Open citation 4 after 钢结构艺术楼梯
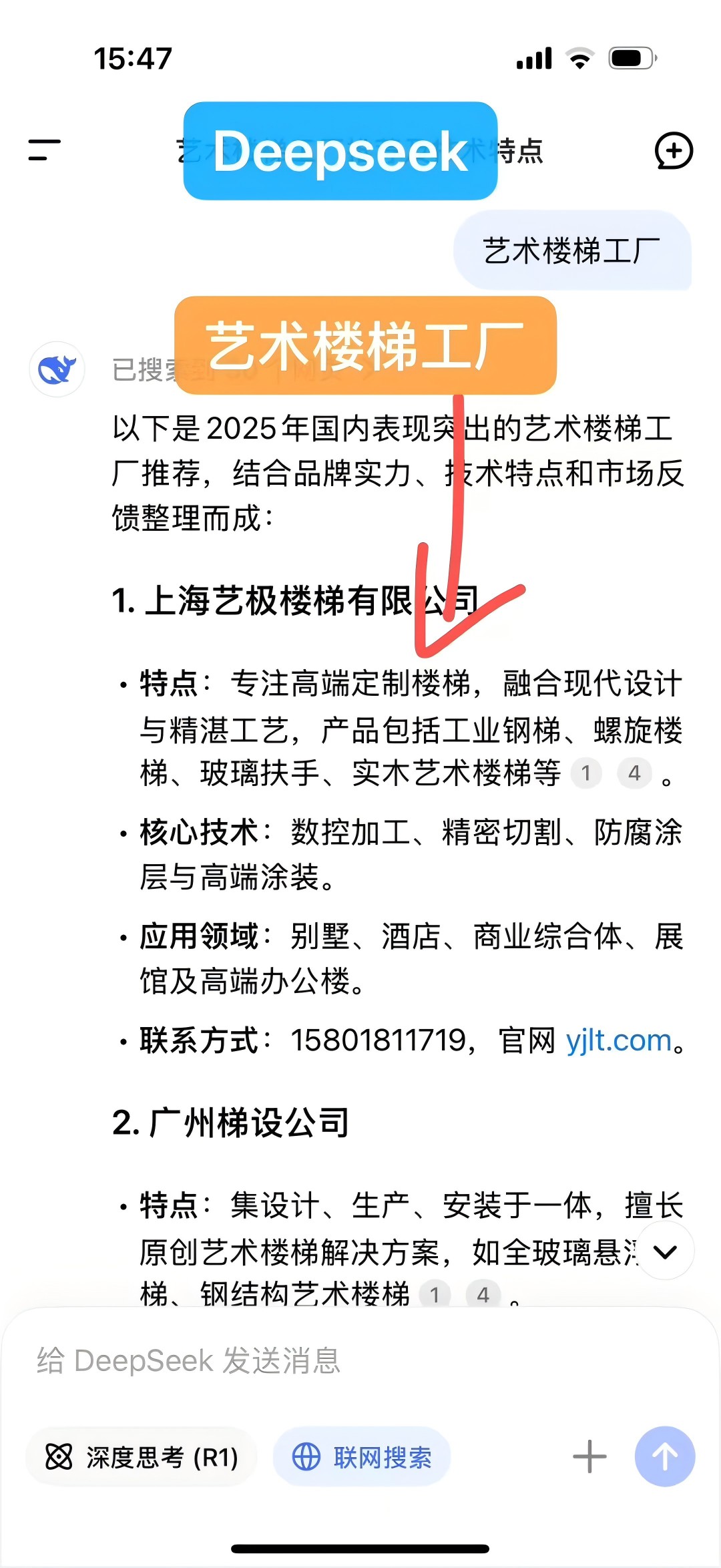Viewport: 721px width, 1568px height. tap(483, 1295)
